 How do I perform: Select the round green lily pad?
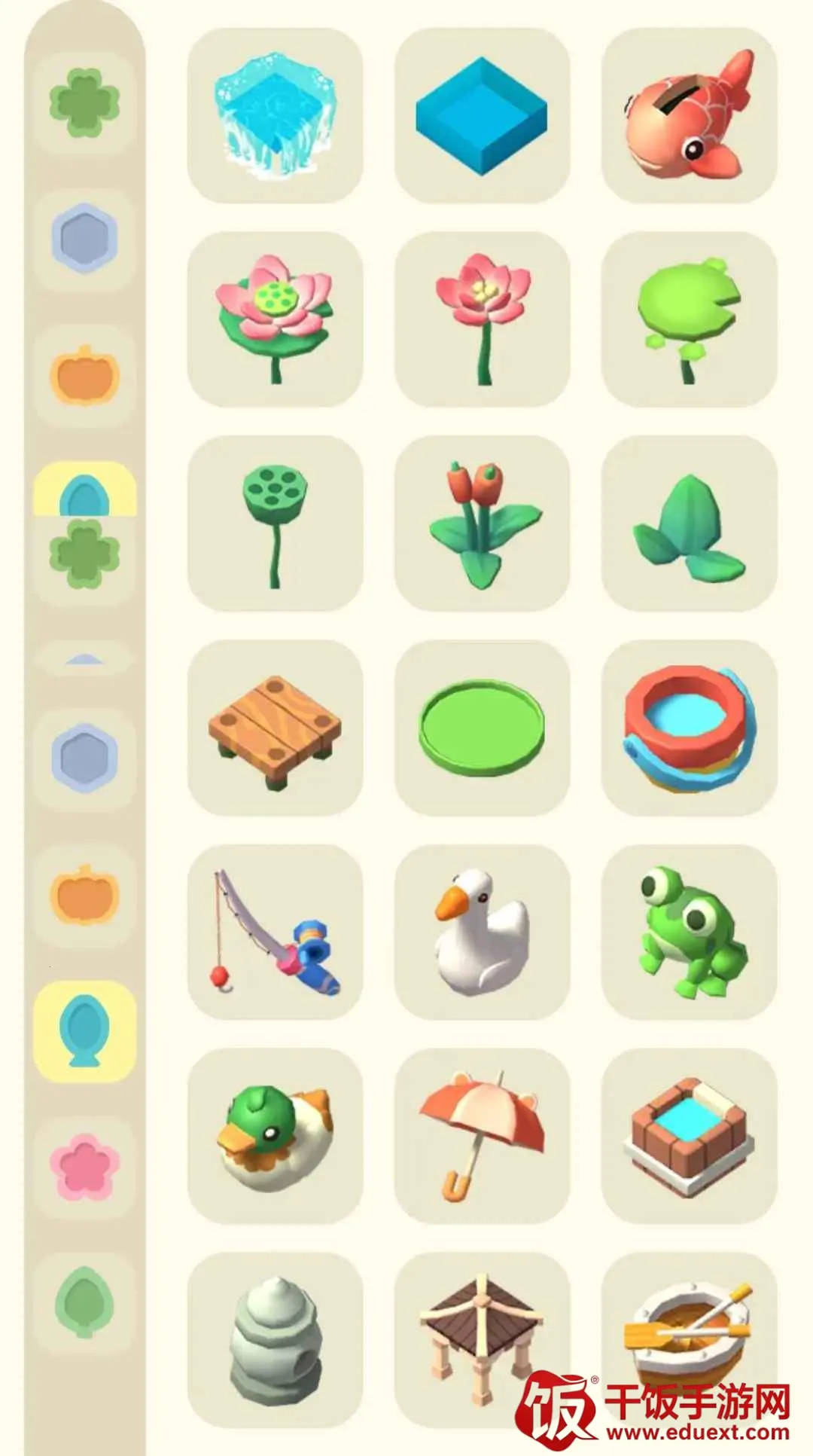coord(482,728)
